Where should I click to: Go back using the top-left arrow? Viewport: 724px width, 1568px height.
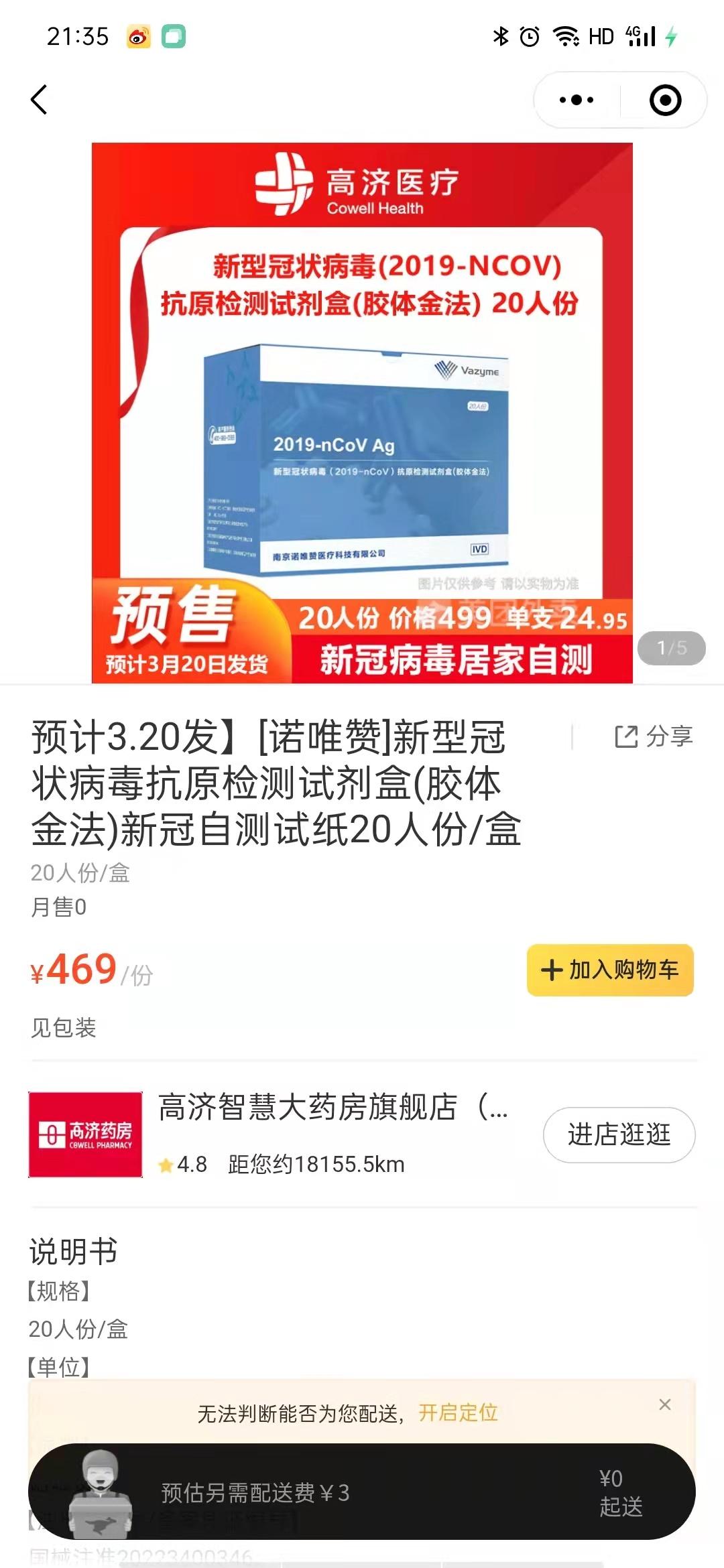pyautogui.click(x=40, y=100)
